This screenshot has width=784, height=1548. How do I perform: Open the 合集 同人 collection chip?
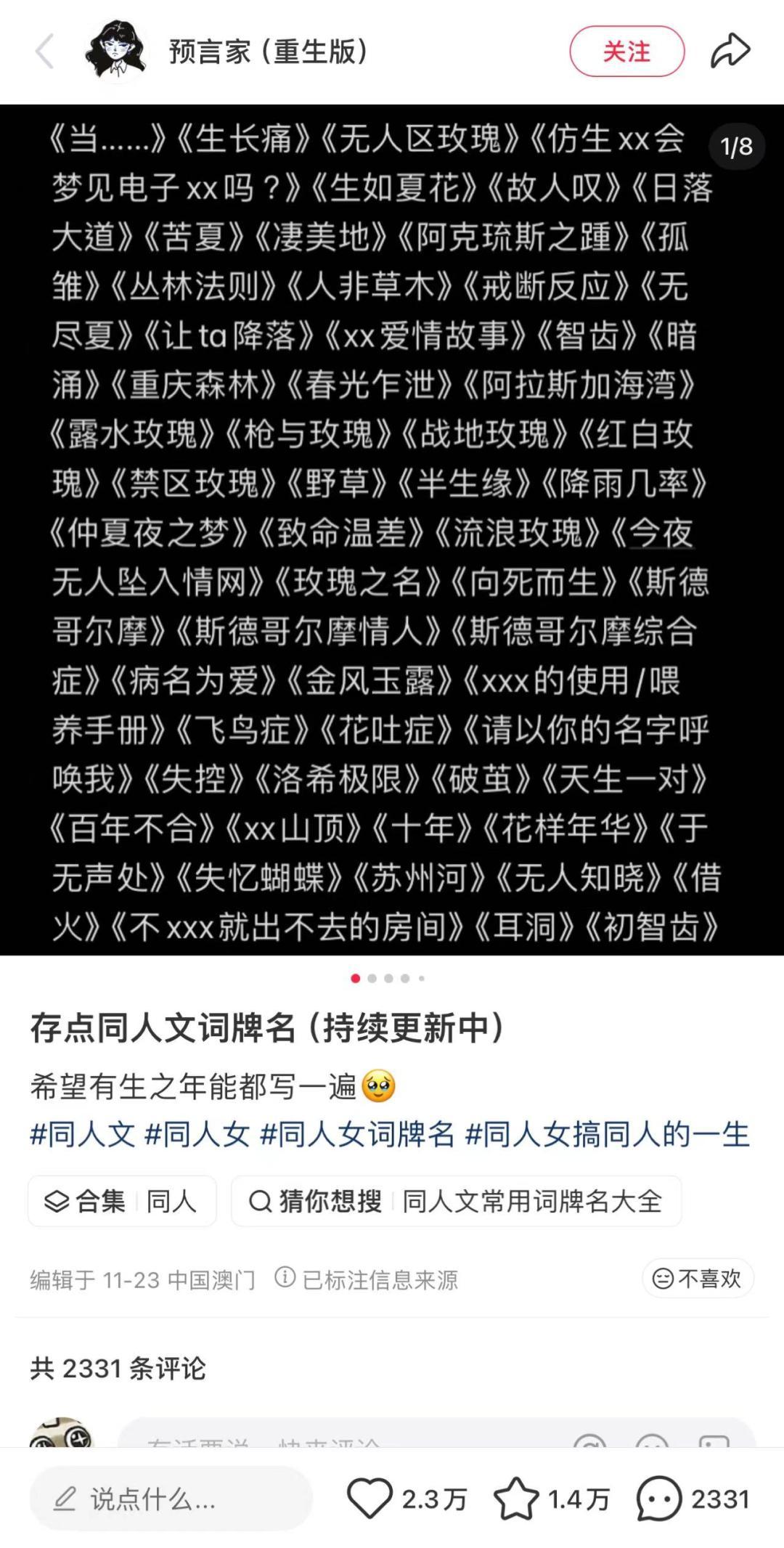tap(122, 1202)
